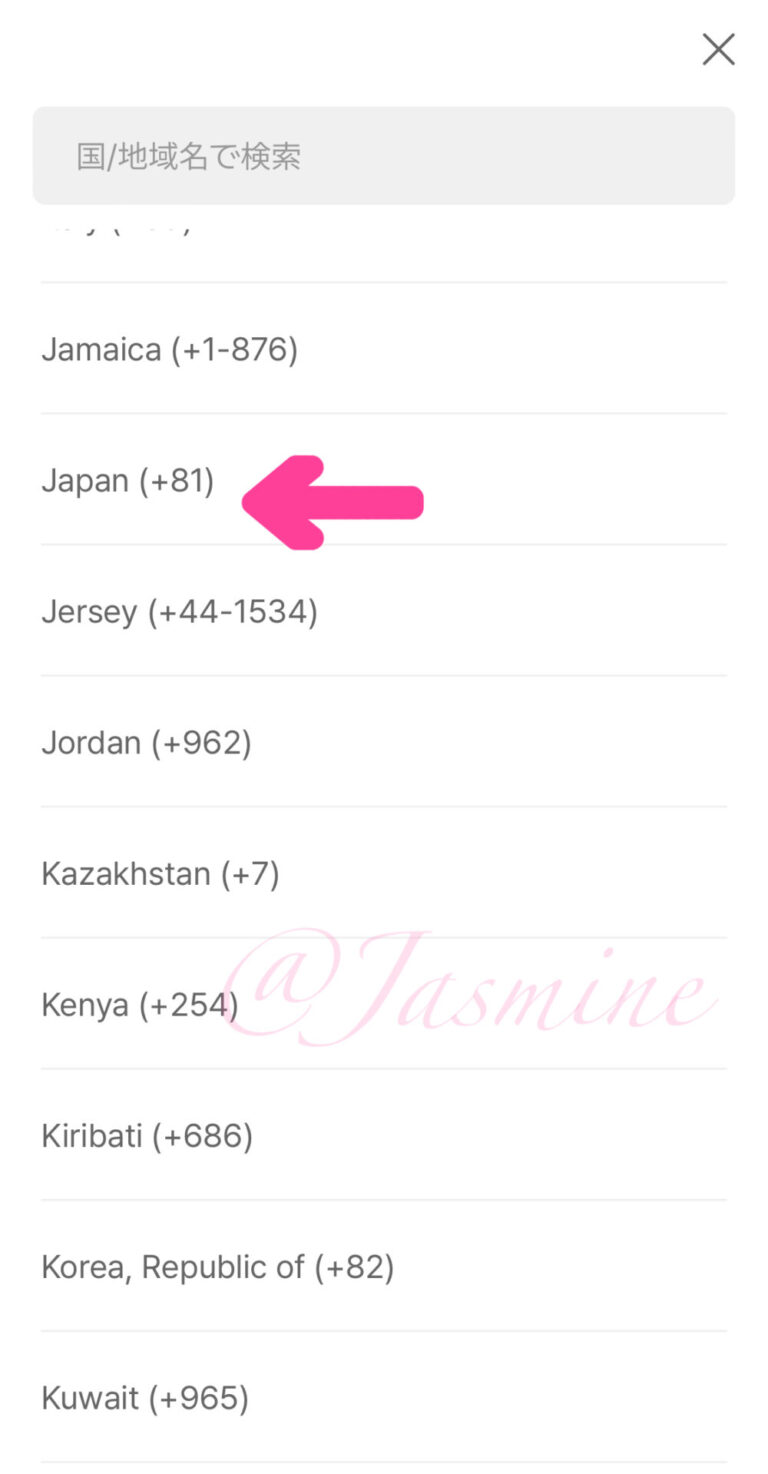Choose Kenya (+254)
This screenshot has height=1474, width=768.
pos(140,1005)
